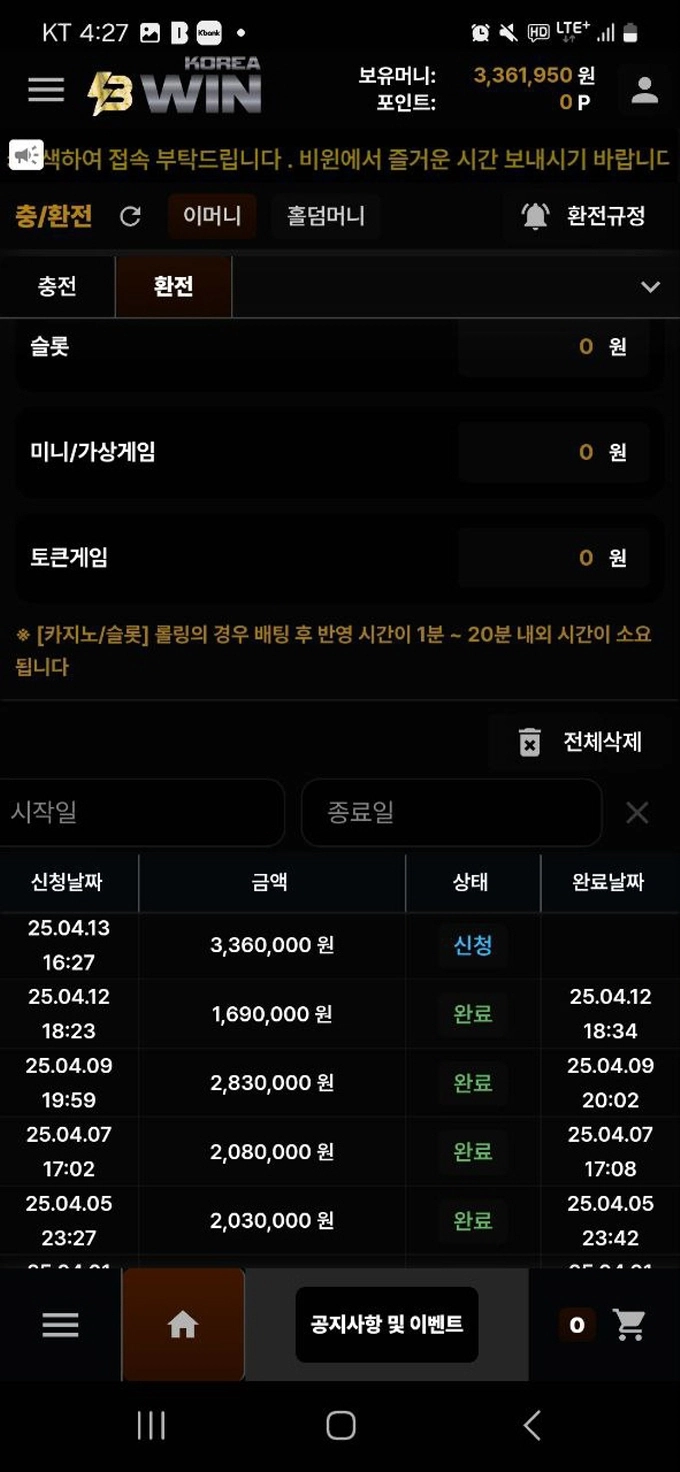Select the 홀덤머니 option
The height and width of the screenshot is (1472, 680).
[326, 216]
